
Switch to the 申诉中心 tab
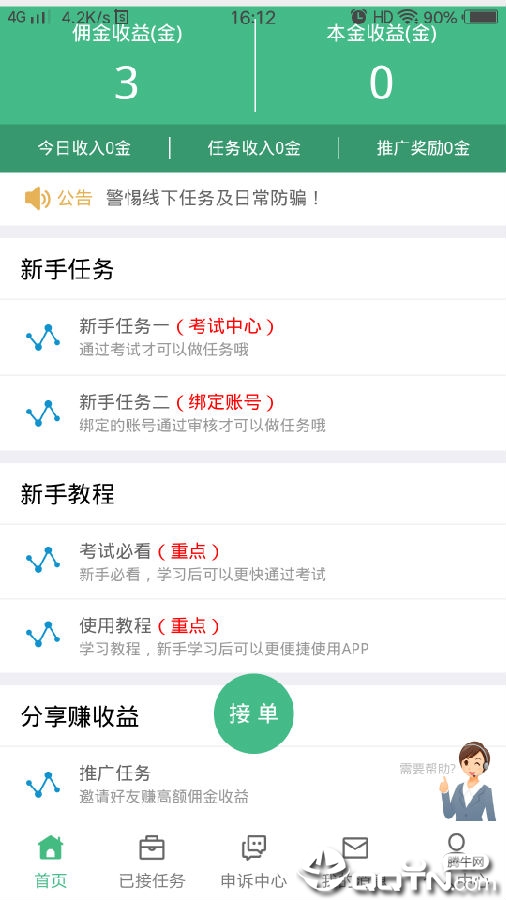(254, 861)
